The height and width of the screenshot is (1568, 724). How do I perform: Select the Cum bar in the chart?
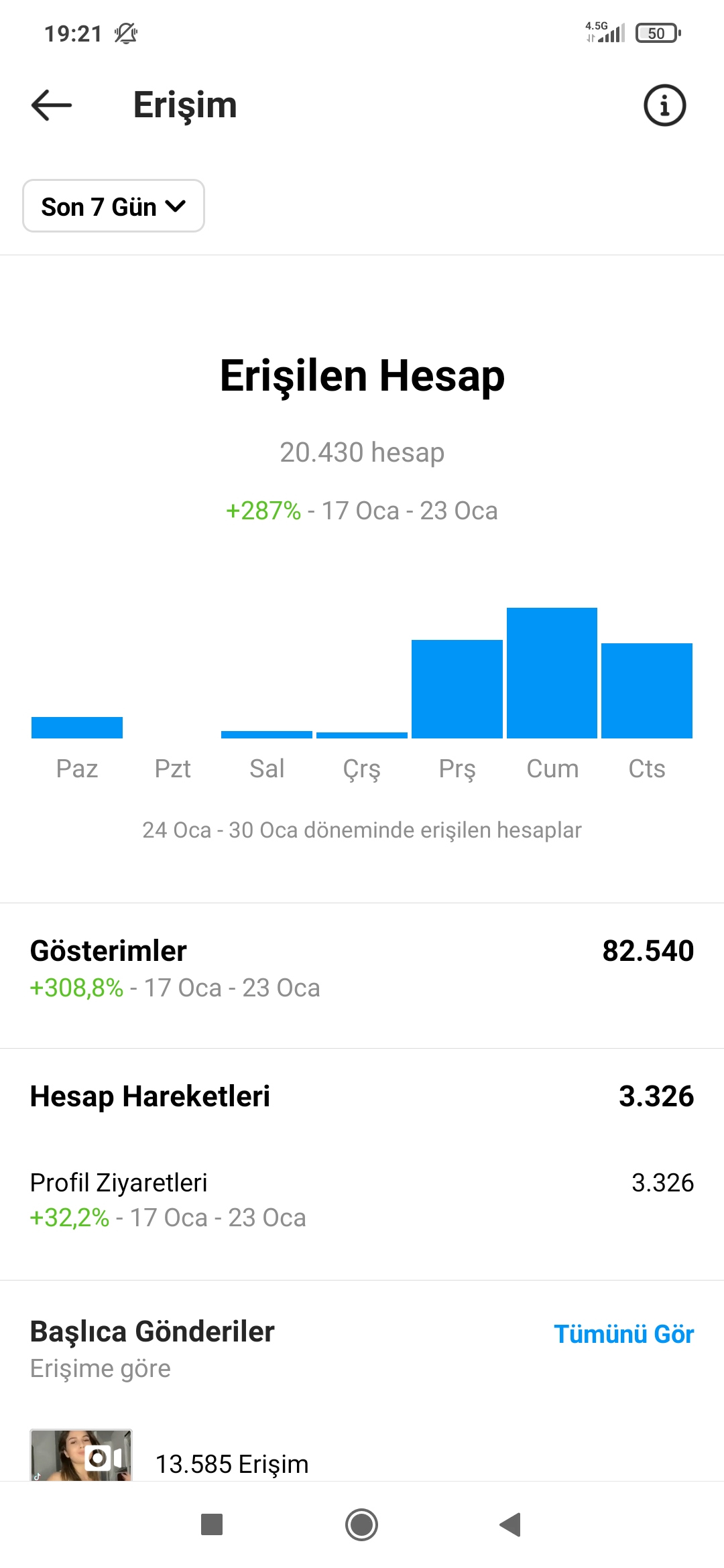click(x=552, y=673)
